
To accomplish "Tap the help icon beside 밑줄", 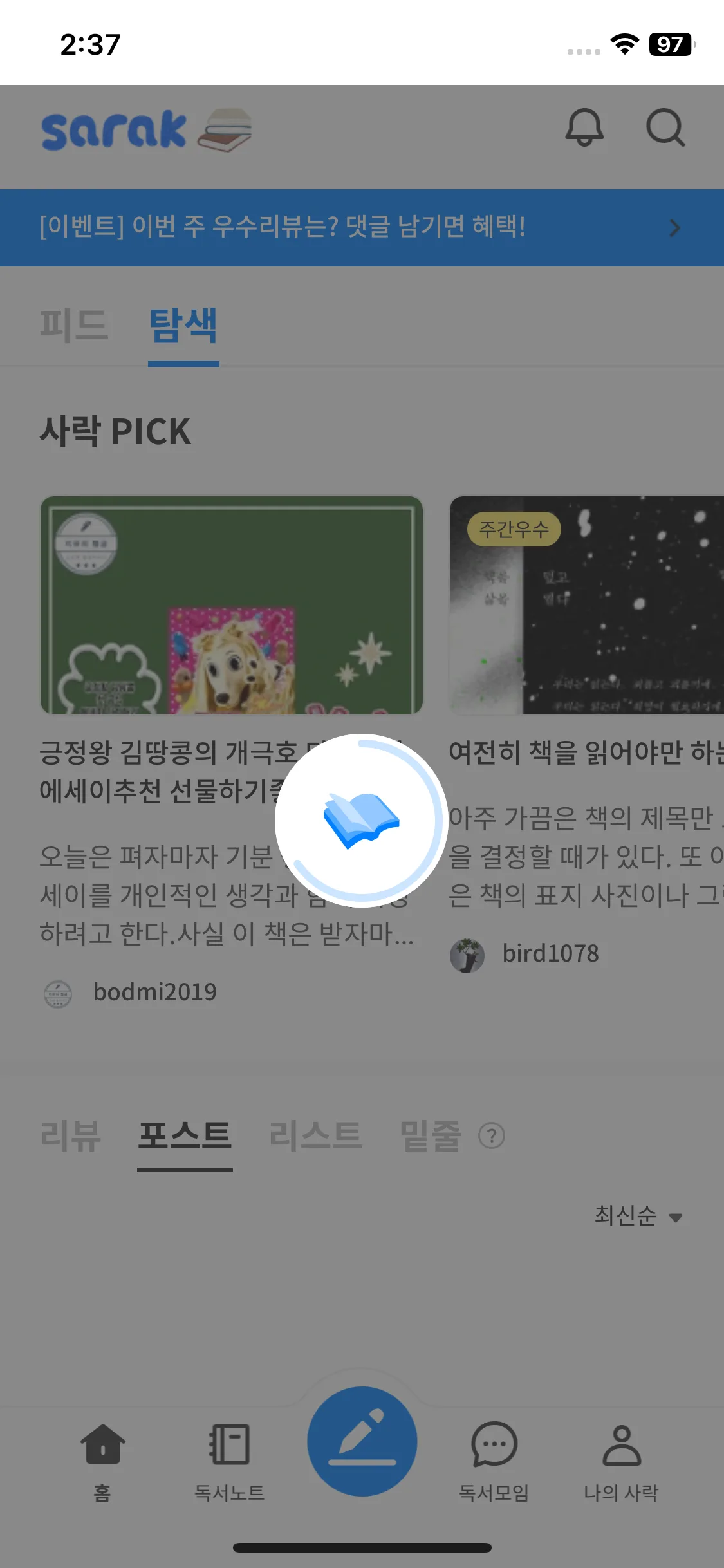I will pos(492,1136).
